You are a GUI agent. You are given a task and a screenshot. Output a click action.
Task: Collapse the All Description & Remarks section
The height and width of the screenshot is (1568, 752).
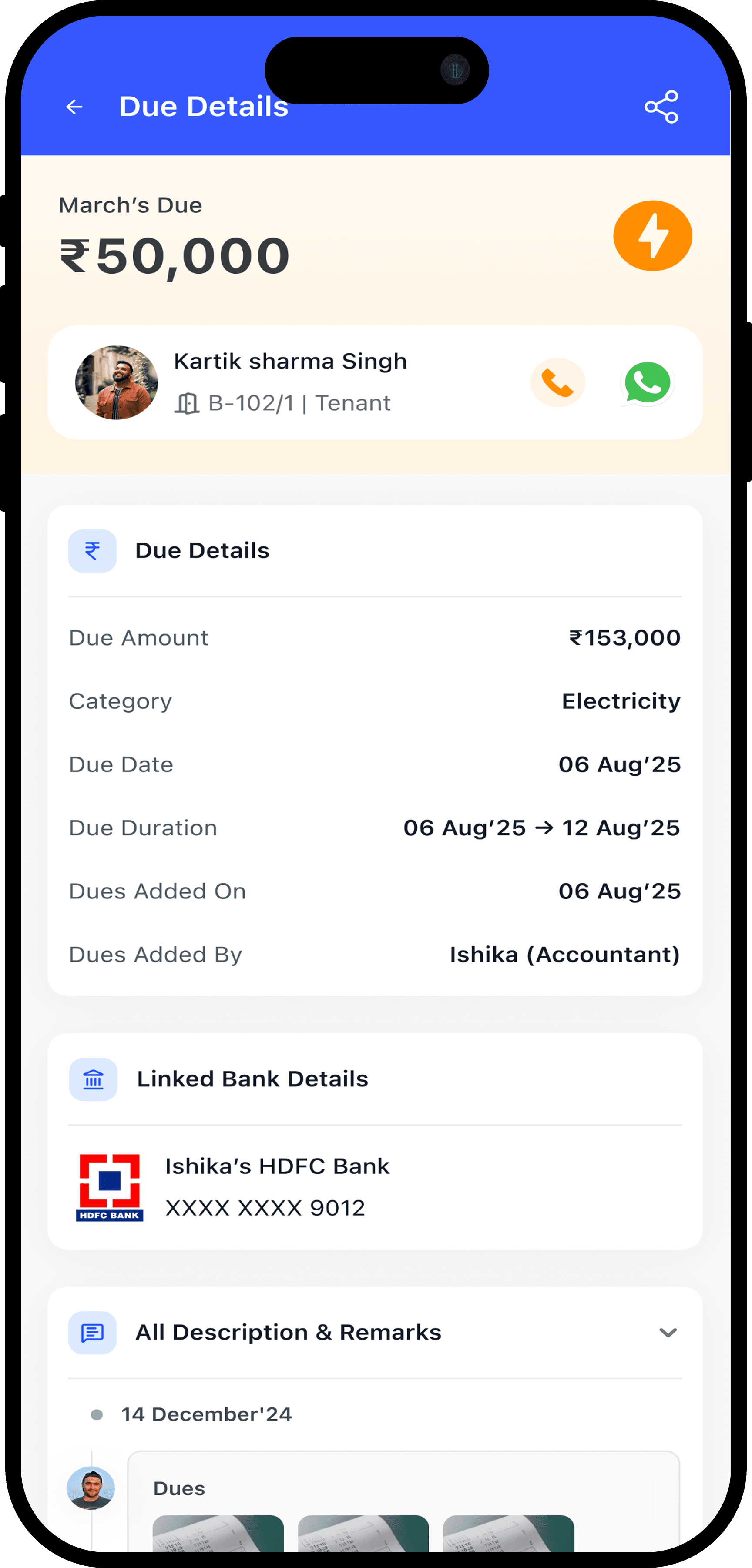coord(668,1333)
